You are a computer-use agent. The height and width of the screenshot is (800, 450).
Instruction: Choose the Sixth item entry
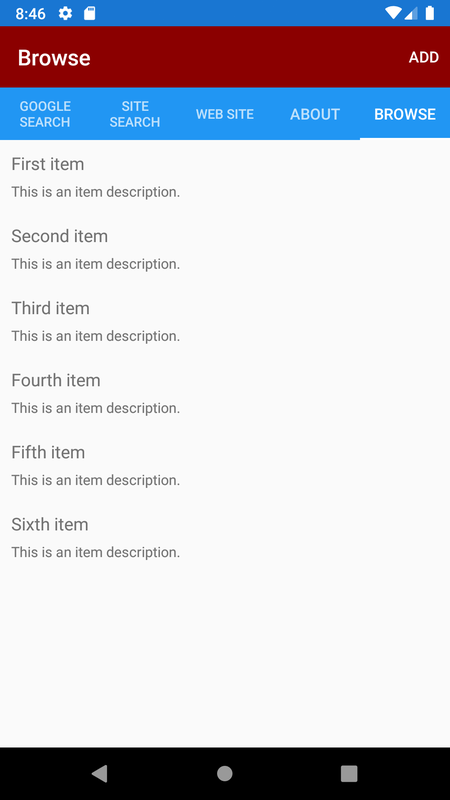[x=225, y=537]
